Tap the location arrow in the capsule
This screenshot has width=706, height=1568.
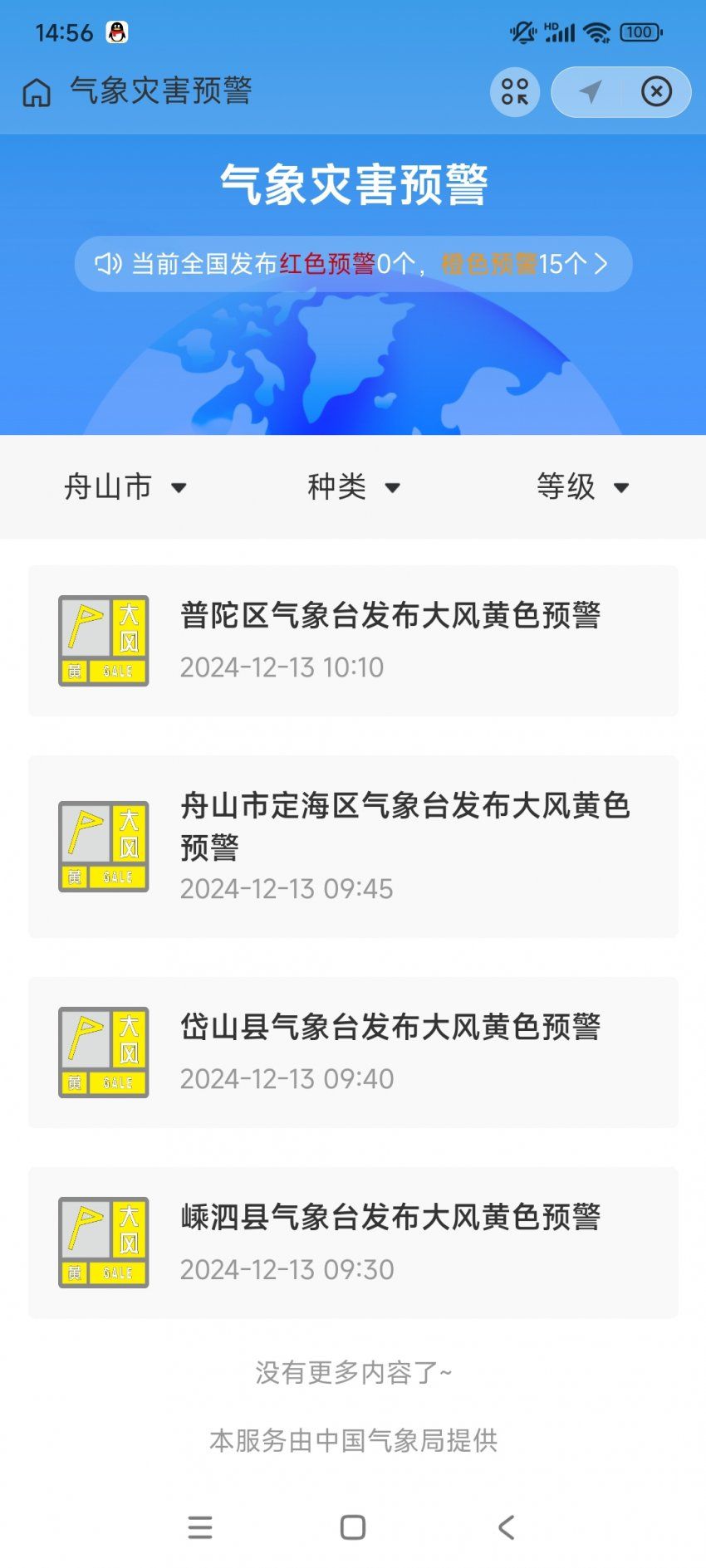click(x=590, y=92)
